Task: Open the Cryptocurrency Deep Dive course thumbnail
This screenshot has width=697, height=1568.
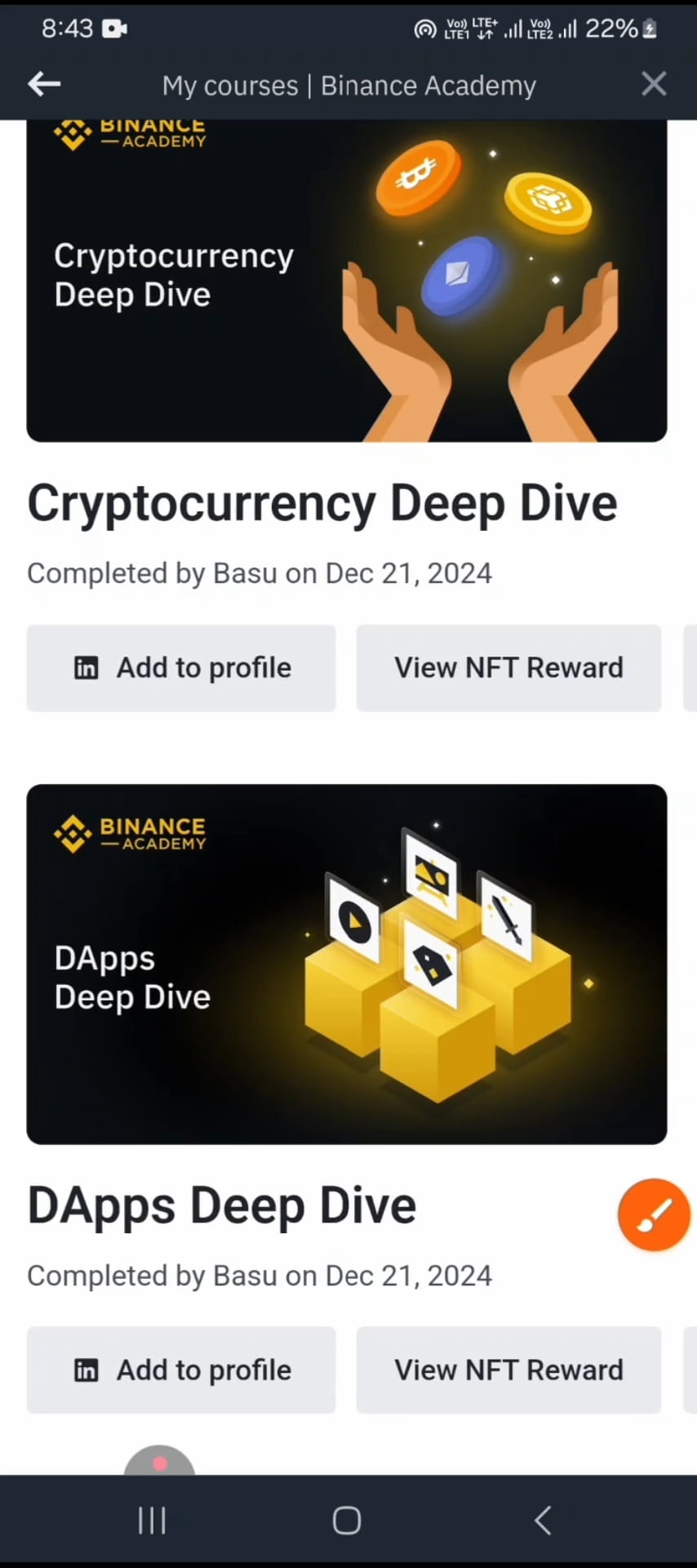Action: 347,278
